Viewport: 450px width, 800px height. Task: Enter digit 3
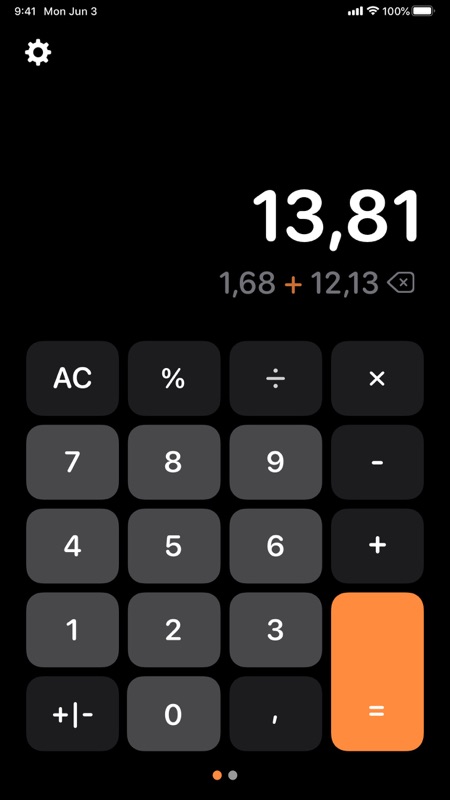(x=276, y=630)
